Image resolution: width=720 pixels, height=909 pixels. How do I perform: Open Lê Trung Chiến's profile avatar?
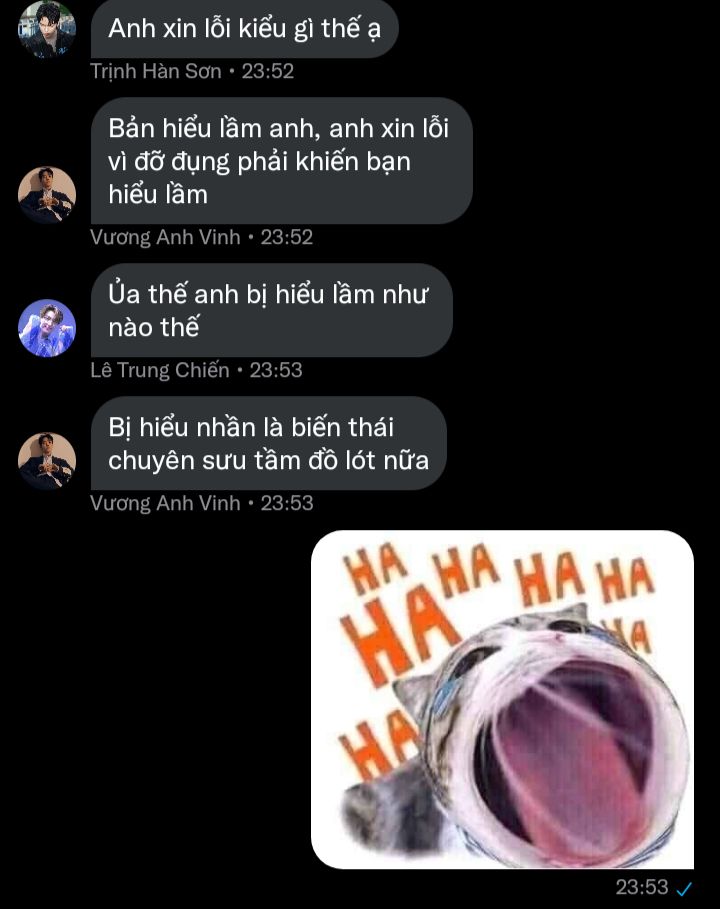tap(47, 328)
